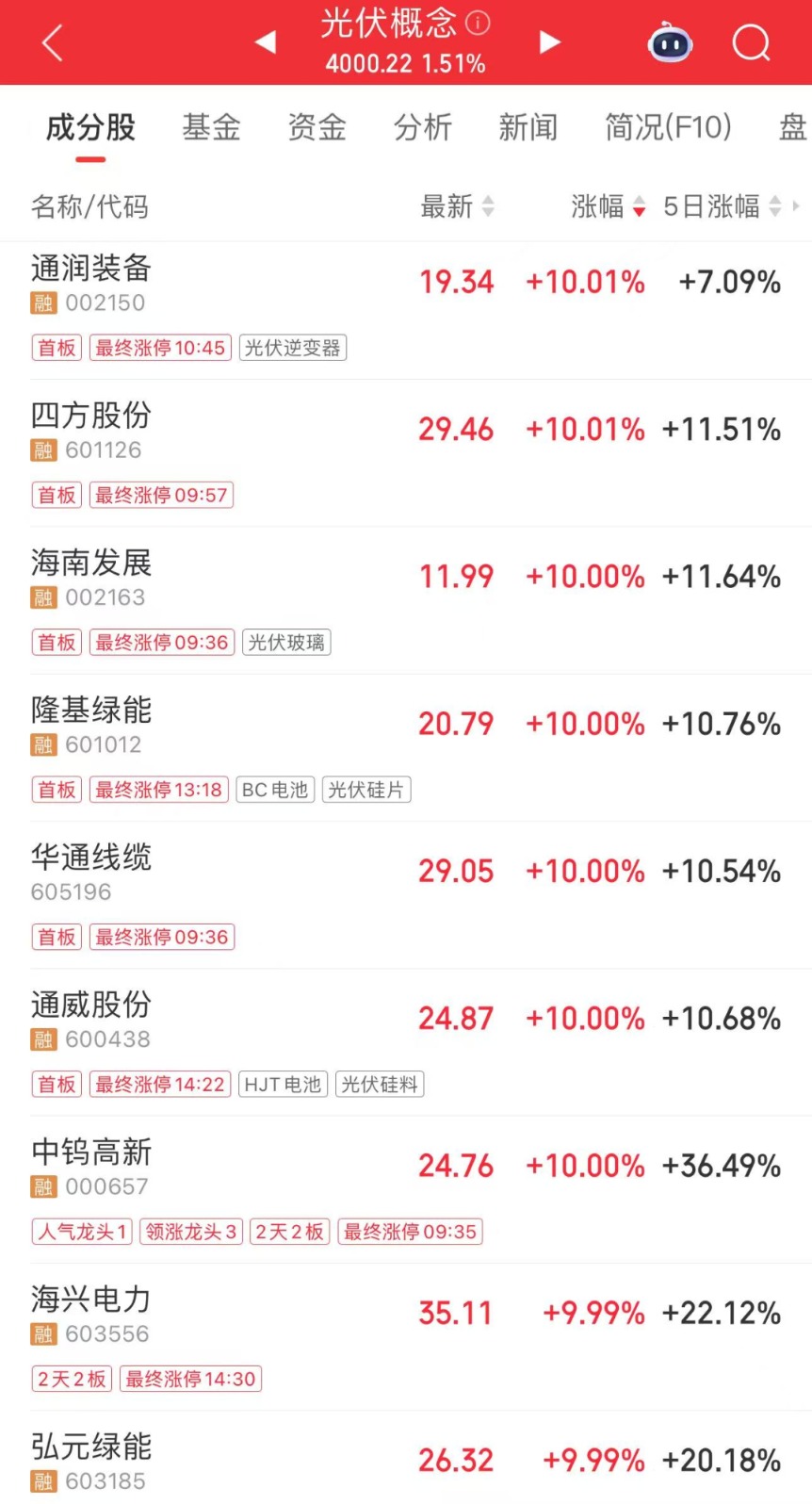
Task: Open 通威股份 stock details
Action: 91,1005
